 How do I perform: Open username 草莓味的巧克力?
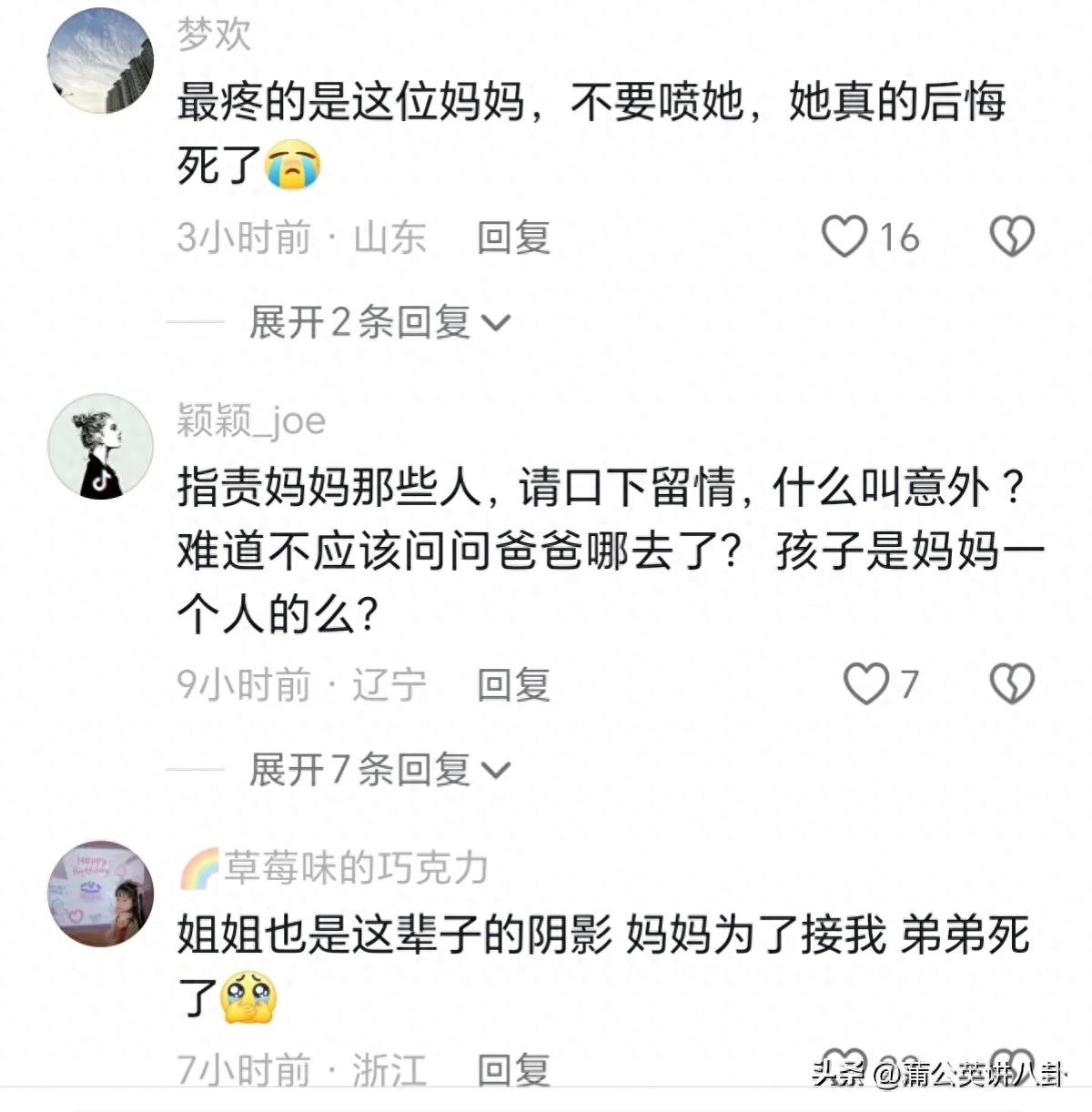tap(355, 868)
